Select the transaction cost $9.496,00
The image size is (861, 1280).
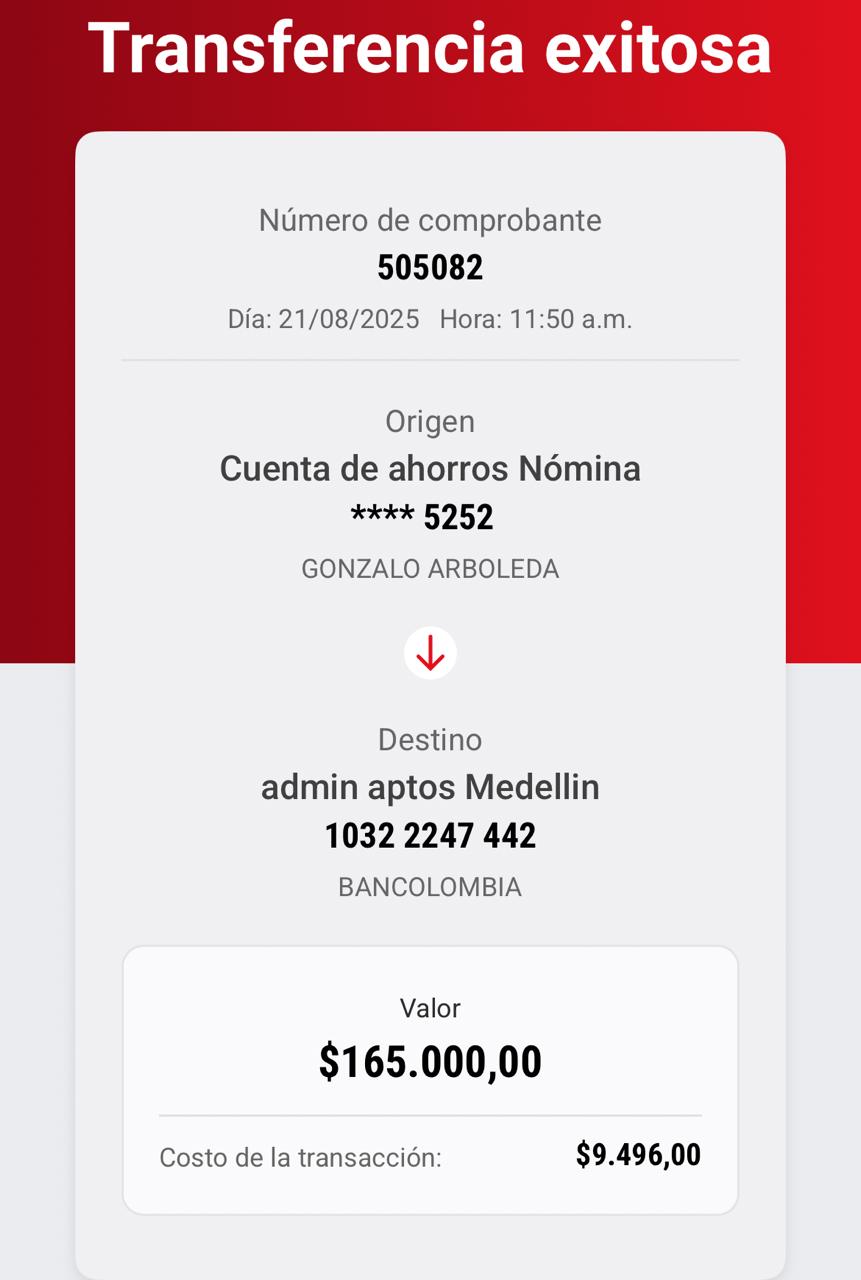tap(639, 1154)
